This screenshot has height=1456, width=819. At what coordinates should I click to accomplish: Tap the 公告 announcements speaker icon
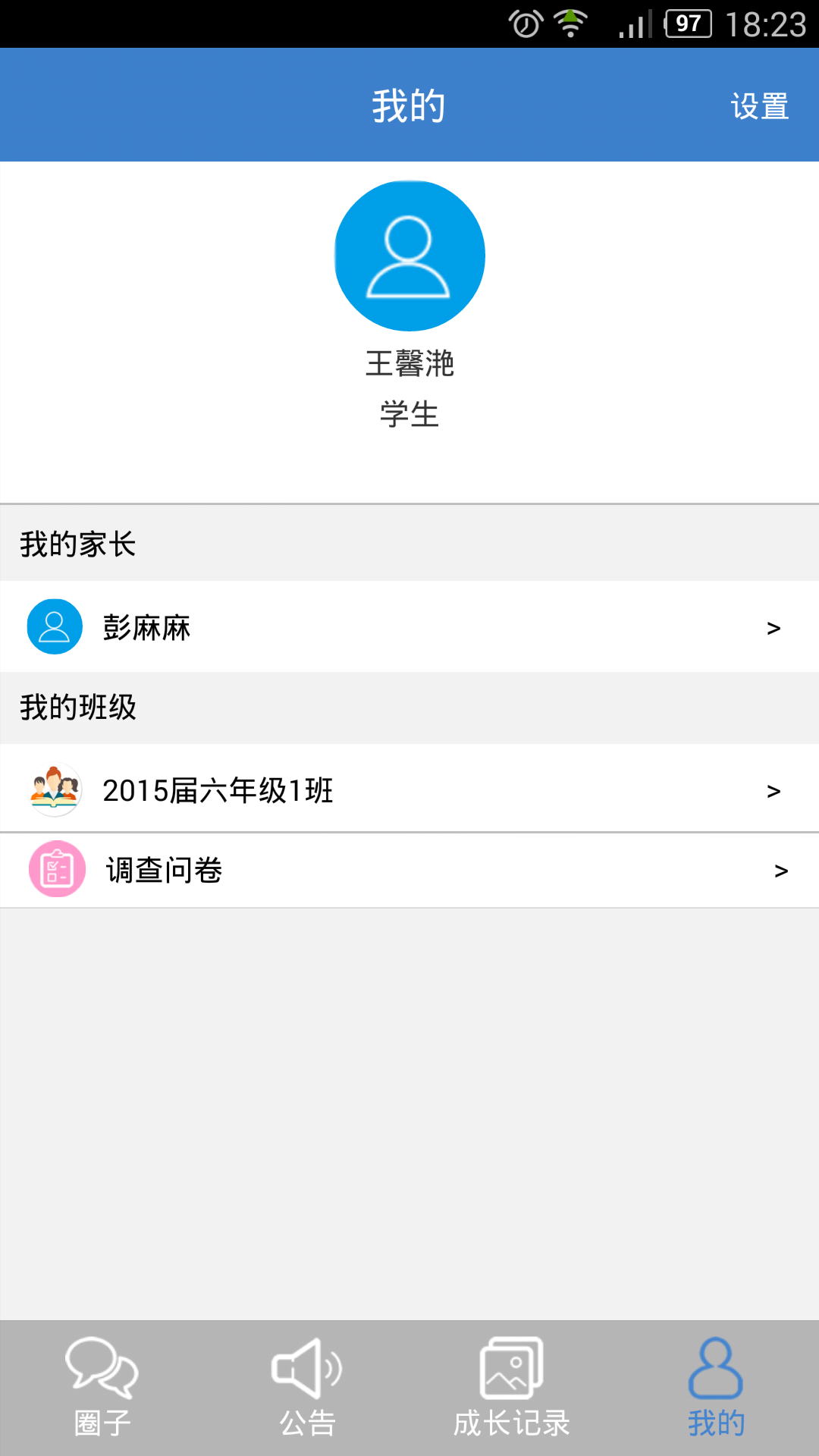click(x=306, y=1374)
